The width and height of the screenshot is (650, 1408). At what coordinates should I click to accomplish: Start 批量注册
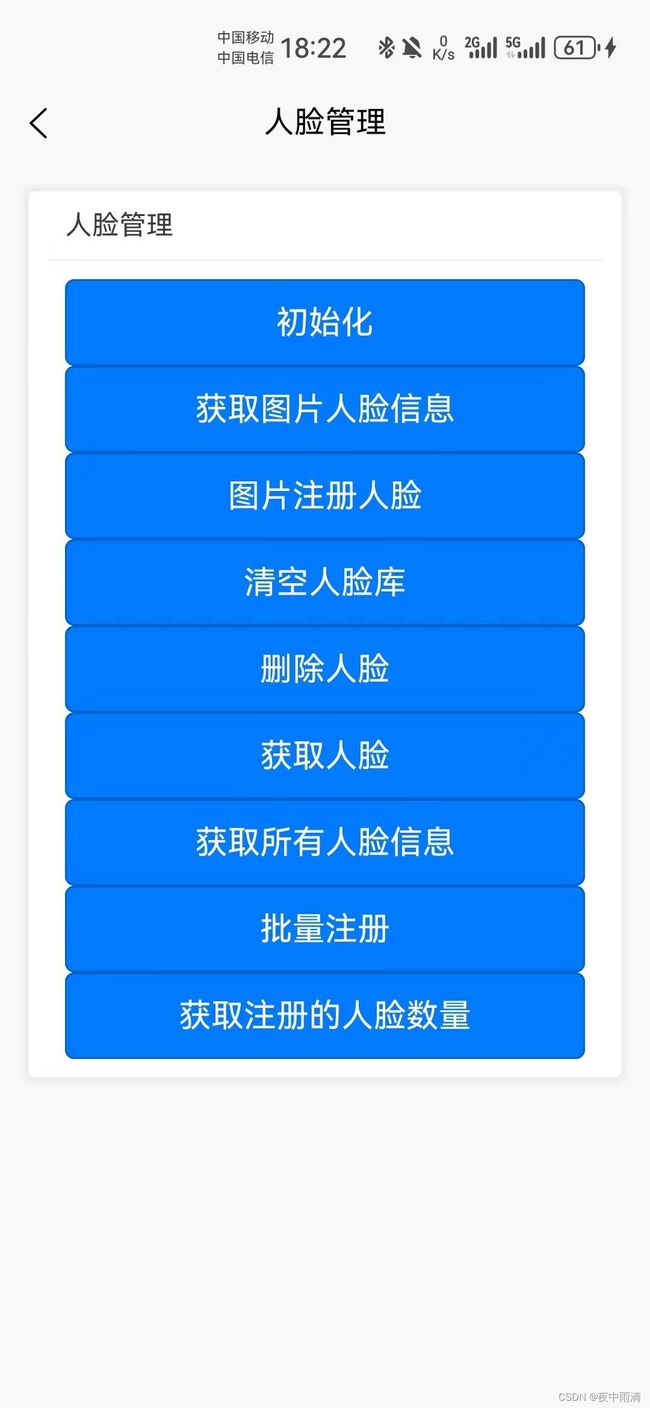(x=325, y=929)
